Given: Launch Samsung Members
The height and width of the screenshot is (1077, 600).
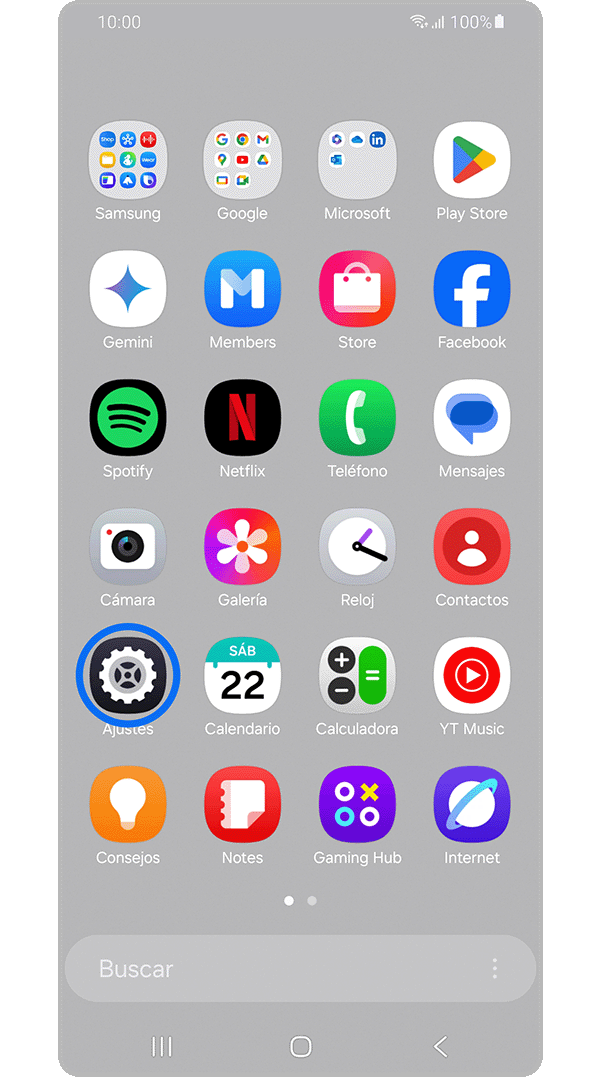Looking at the screenshot, I should pos(242,289).
